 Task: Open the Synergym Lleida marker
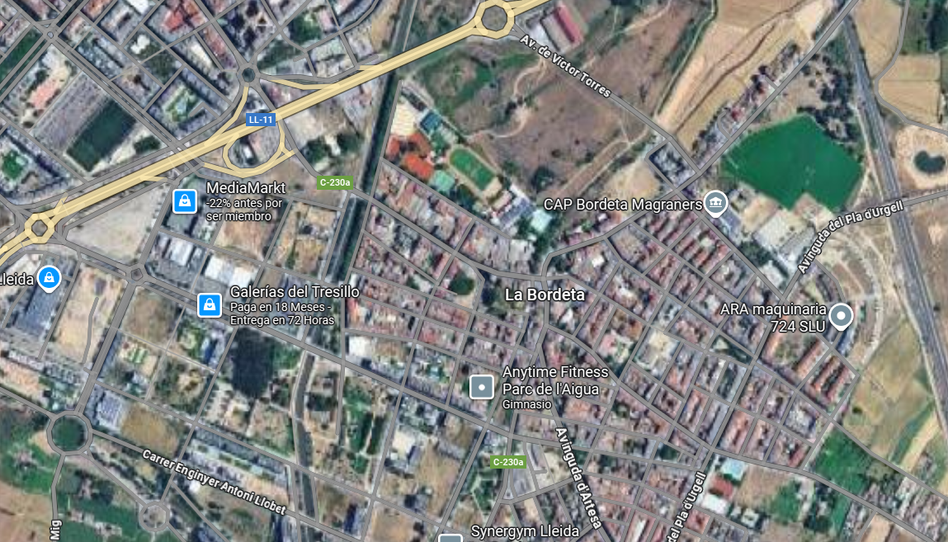(x=451, y=538)
